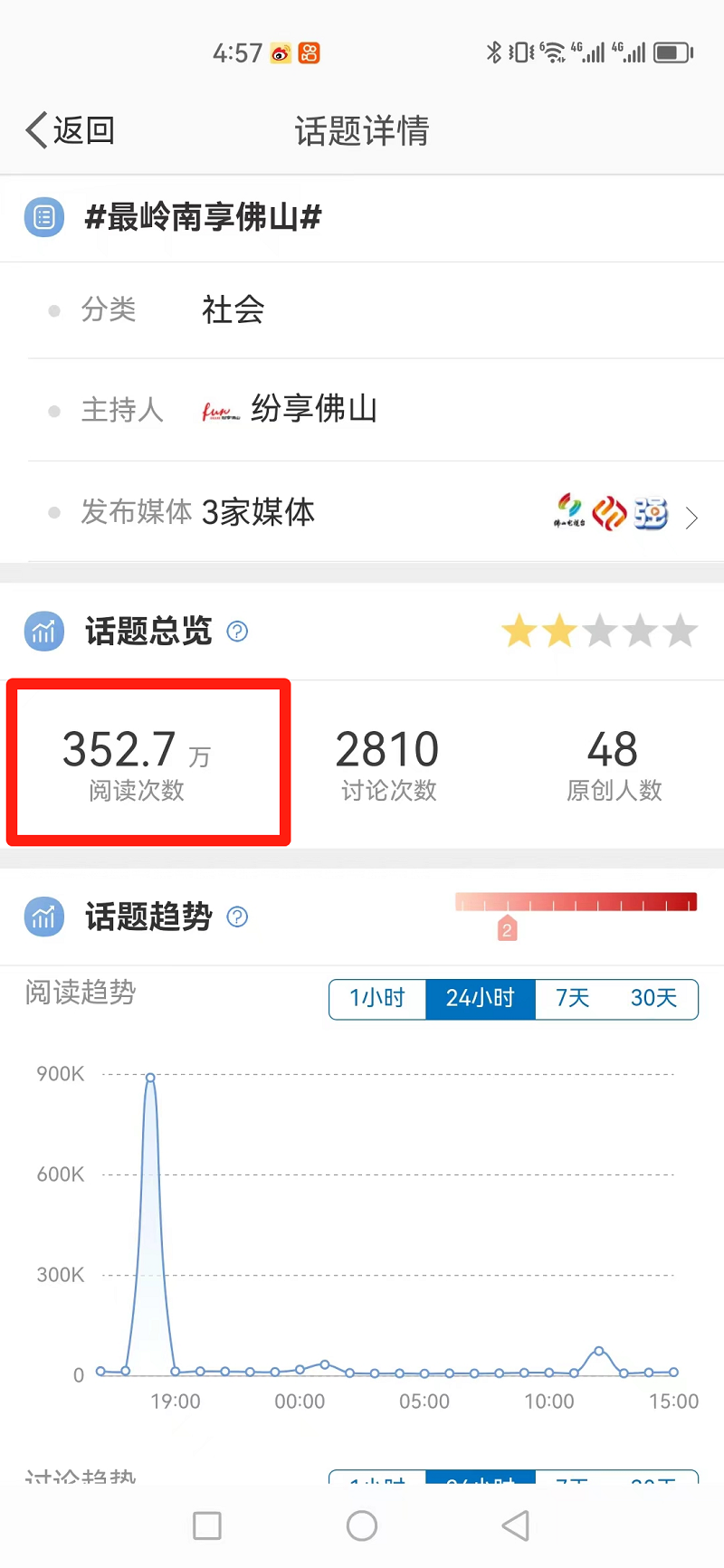
Task: Open help icon beside 话题总览
Action: click(237, 632)
